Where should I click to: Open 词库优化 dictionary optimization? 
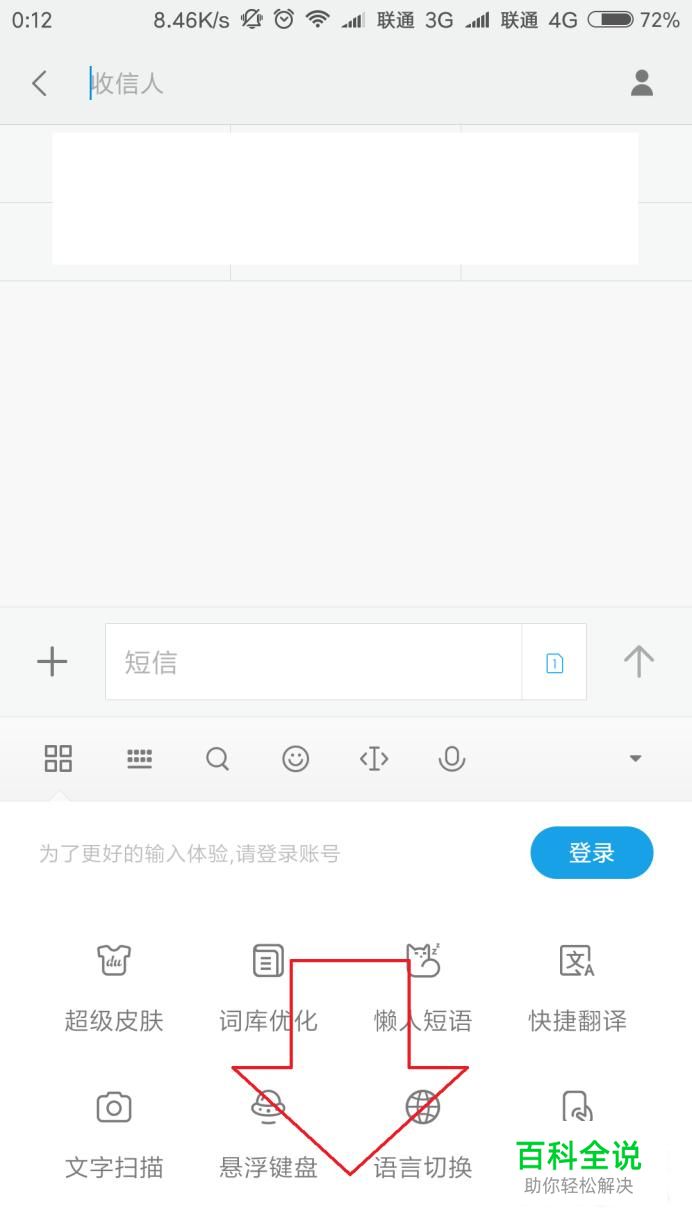point(268,985)
